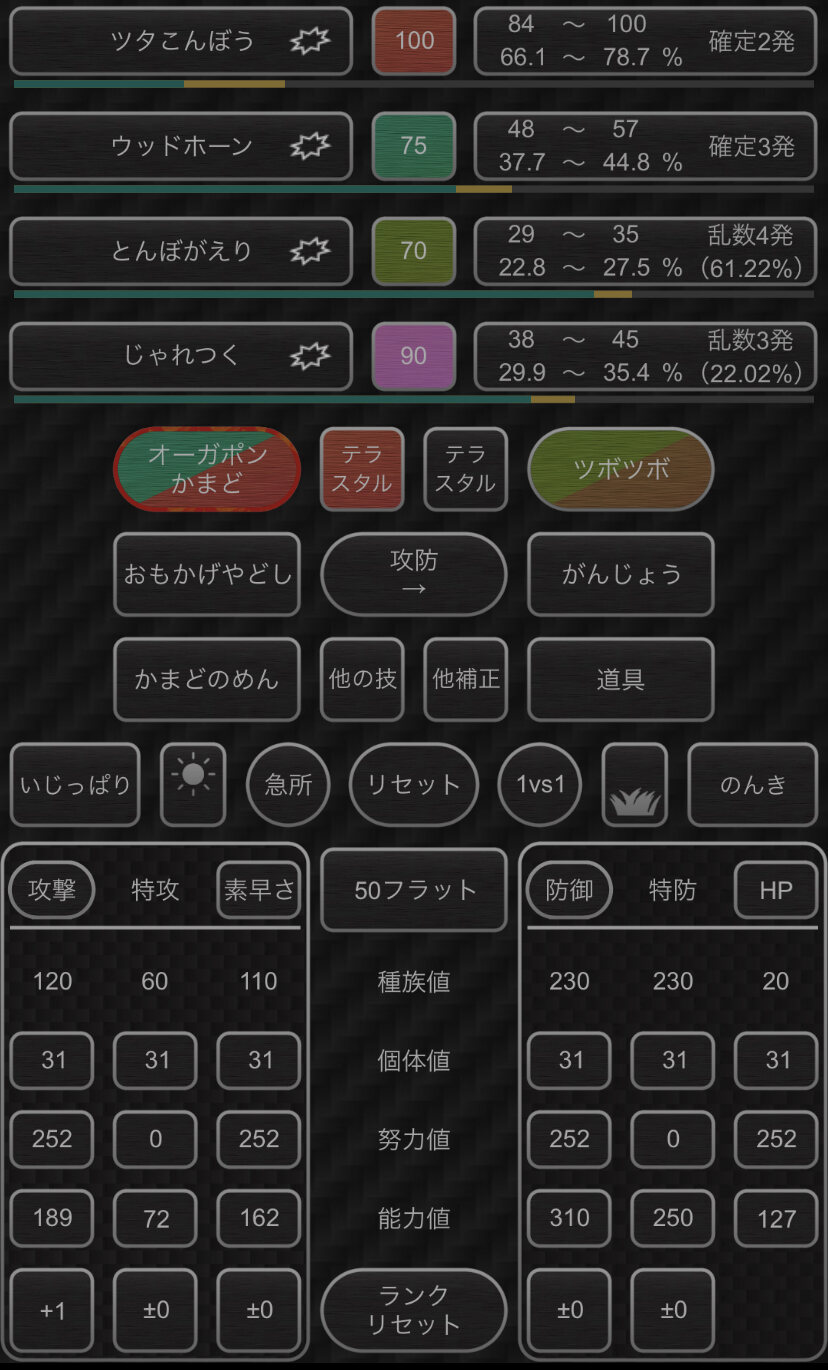Tap the じゃれつく move button
Screen dimensions: 828x1370
tap(181, 356)
